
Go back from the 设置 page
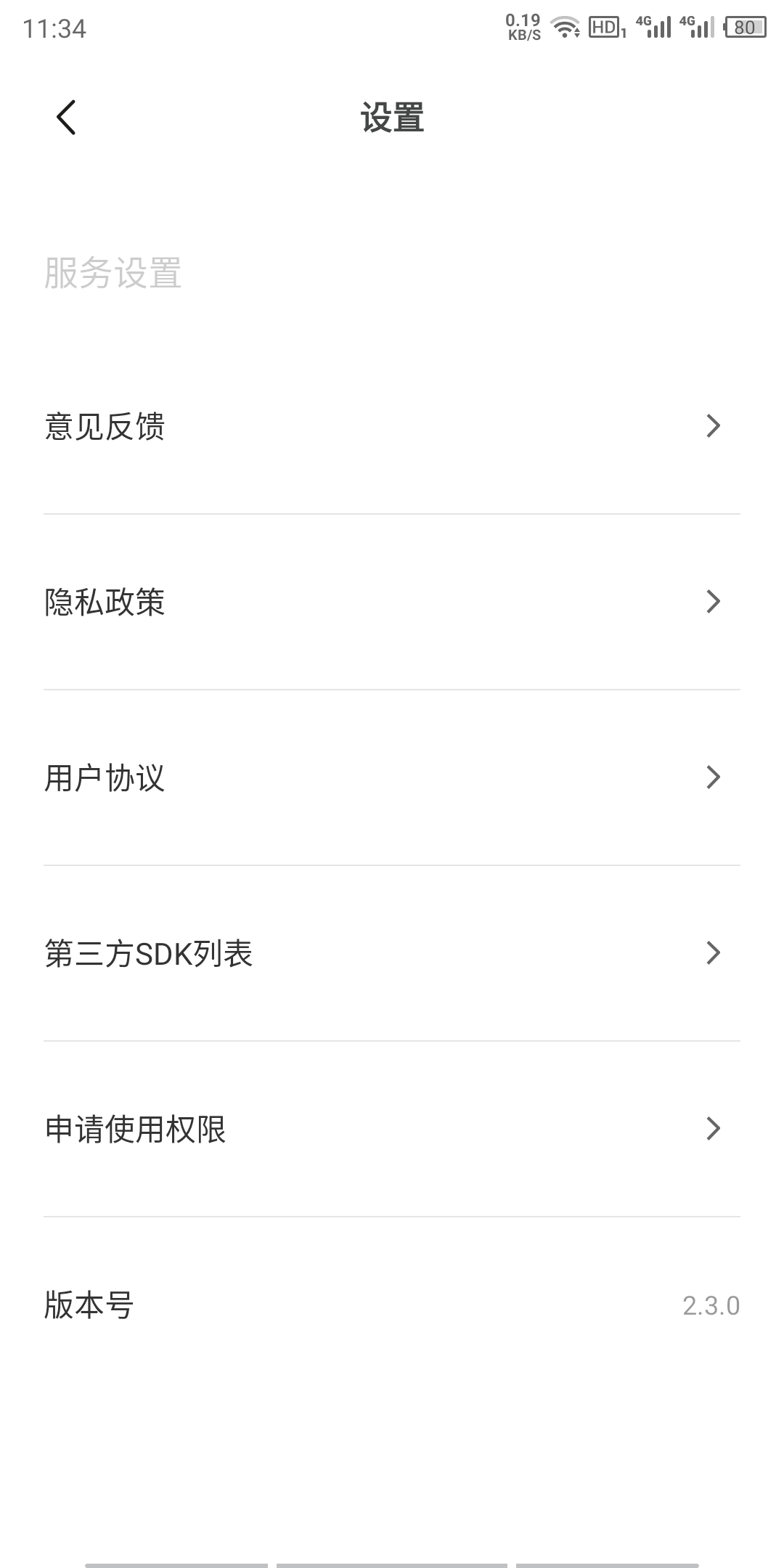coord(66,118)
